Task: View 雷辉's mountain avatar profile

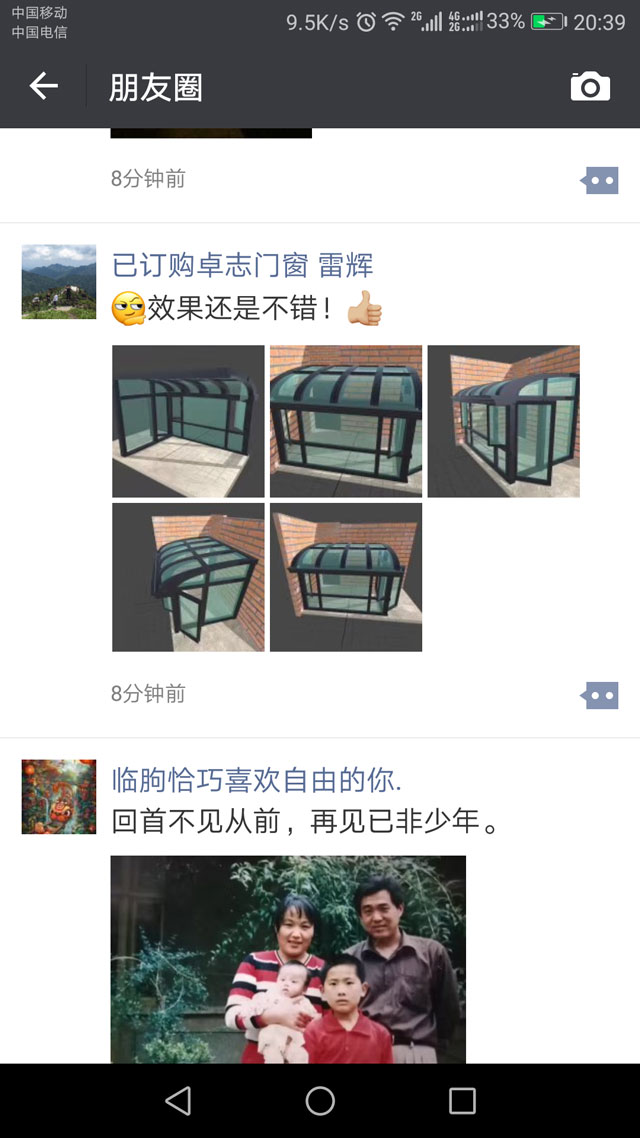Action: [x=59, y=282]
